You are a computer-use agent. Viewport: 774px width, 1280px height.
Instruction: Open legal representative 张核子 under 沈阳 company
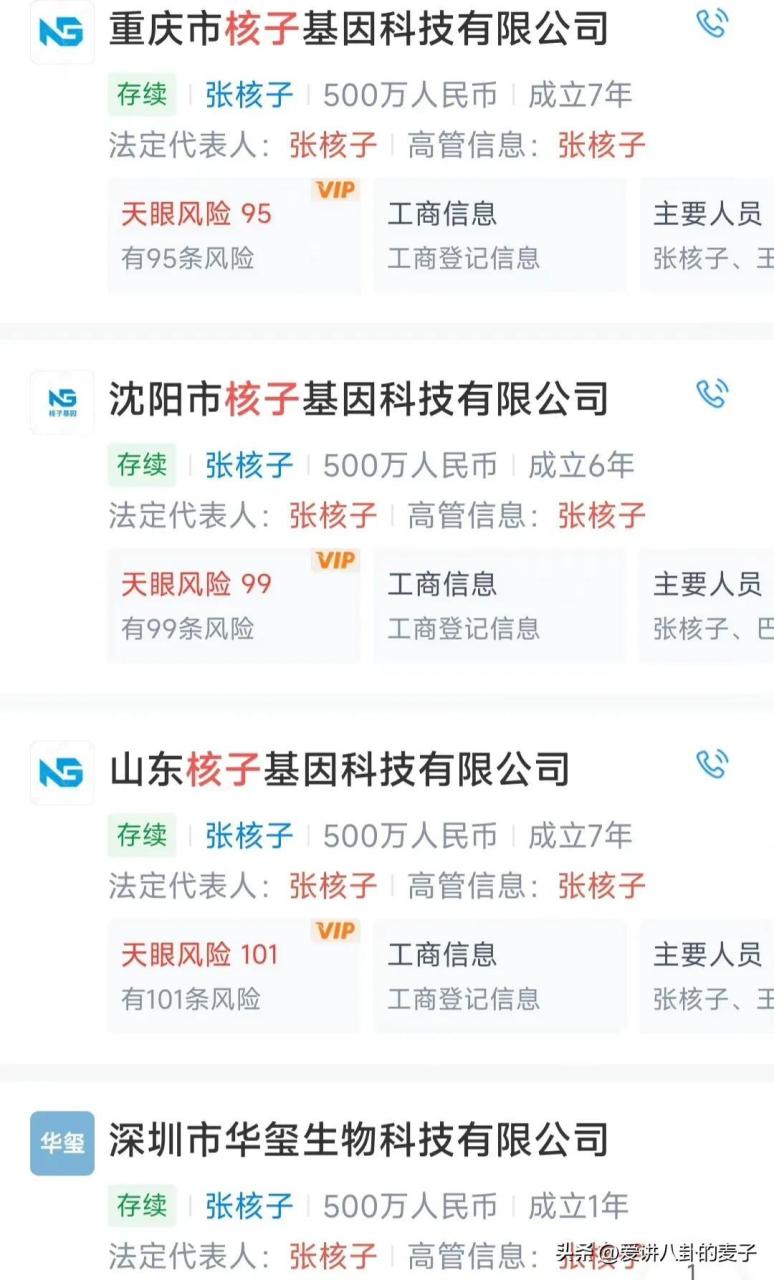(x=333, y=515)
